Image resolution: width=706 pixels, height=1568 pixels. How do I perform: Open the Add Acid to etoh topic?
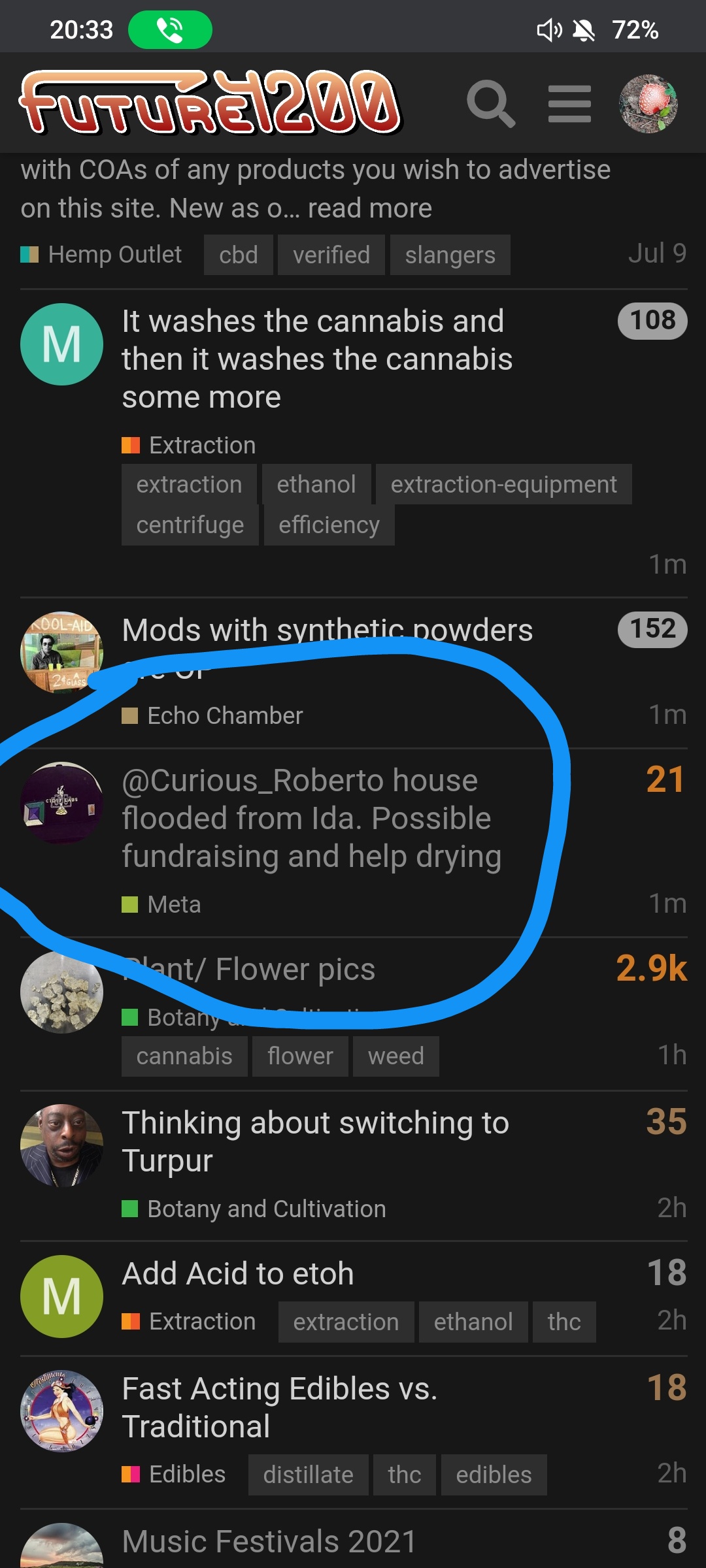click(x=238, y=1274)
